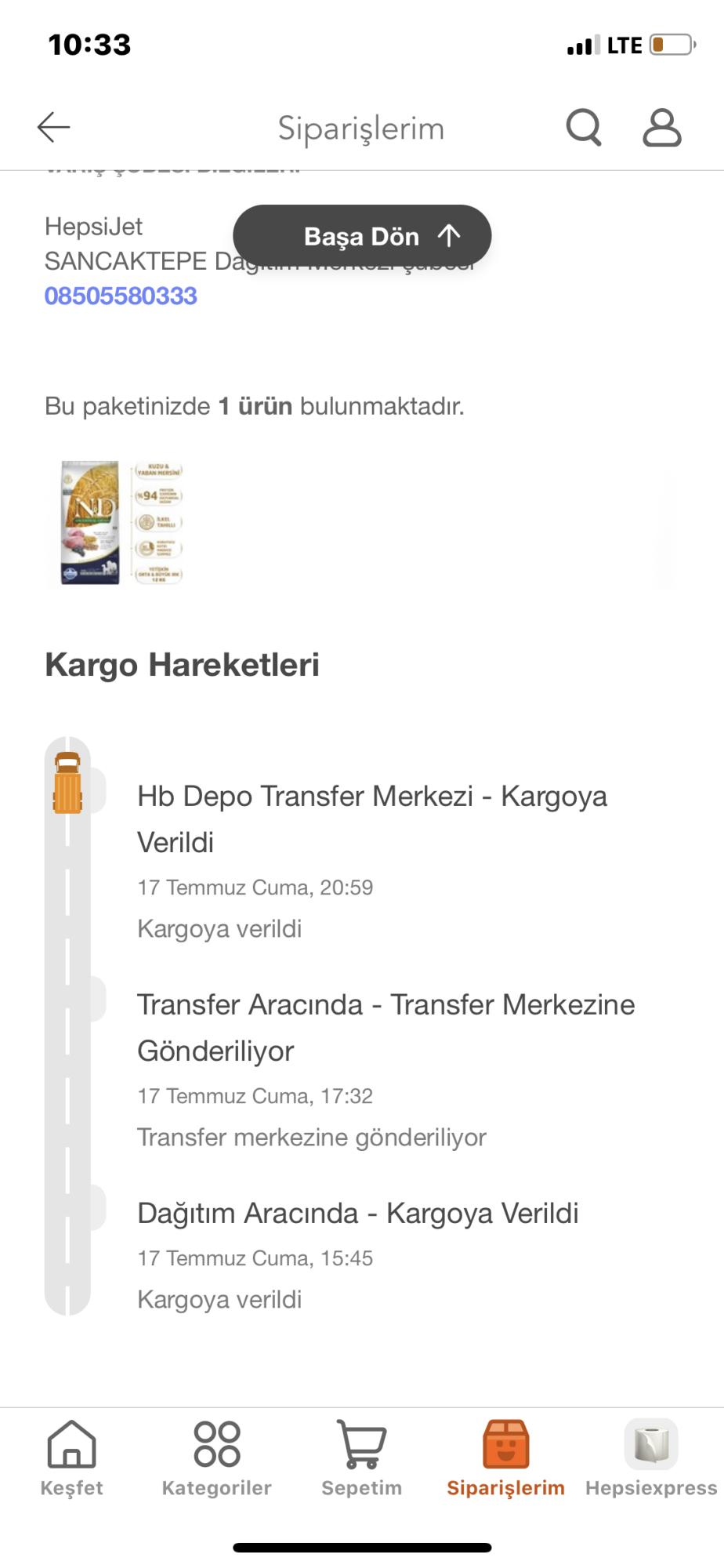Switch to the Keşfet tab
This screenshot has width=724, height=1568.
pos(71,1457)
